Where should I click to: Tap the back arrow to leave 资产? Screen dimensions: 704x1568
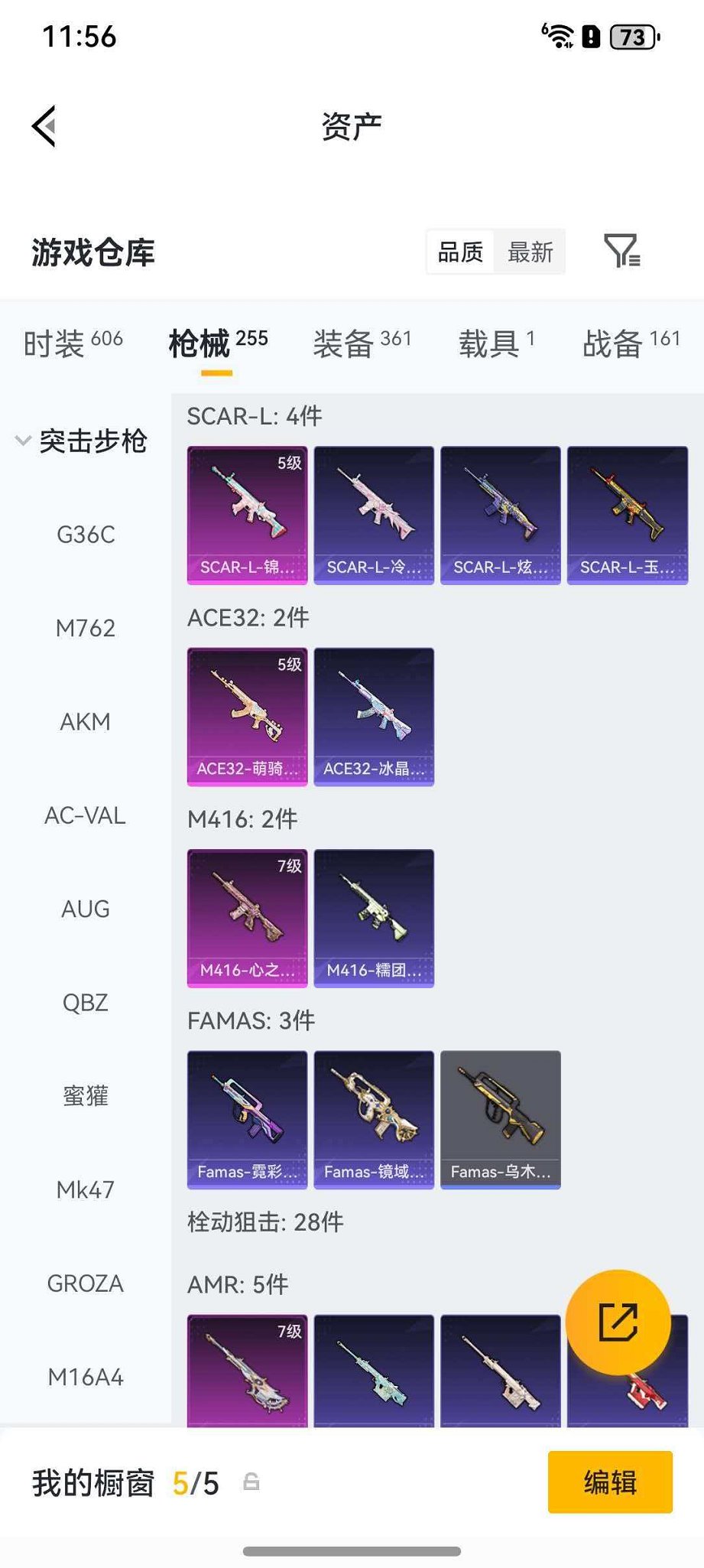(x=44, y=126)
